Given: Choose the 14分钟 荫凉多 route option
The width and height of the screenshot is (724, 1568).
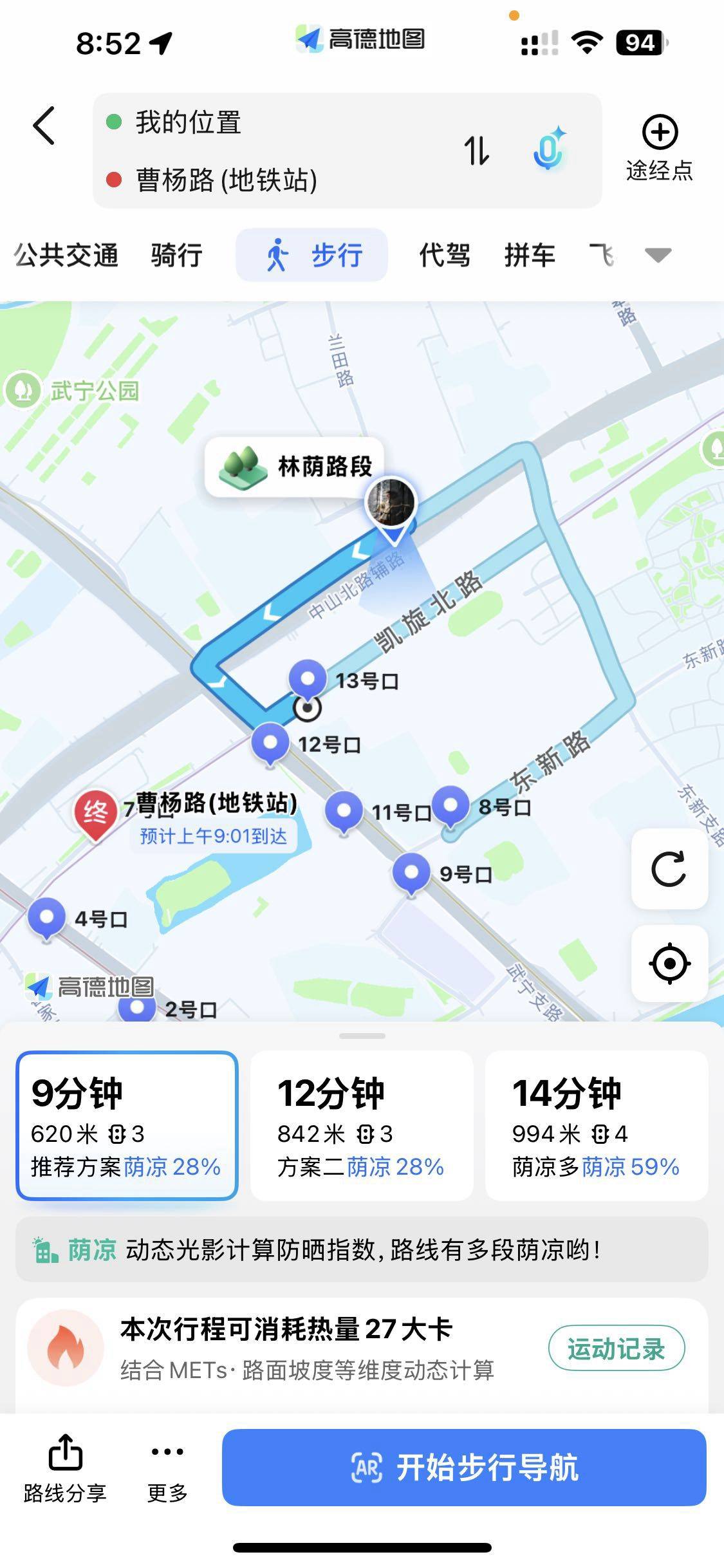Looking at the screenshot, I should 597,1126.
